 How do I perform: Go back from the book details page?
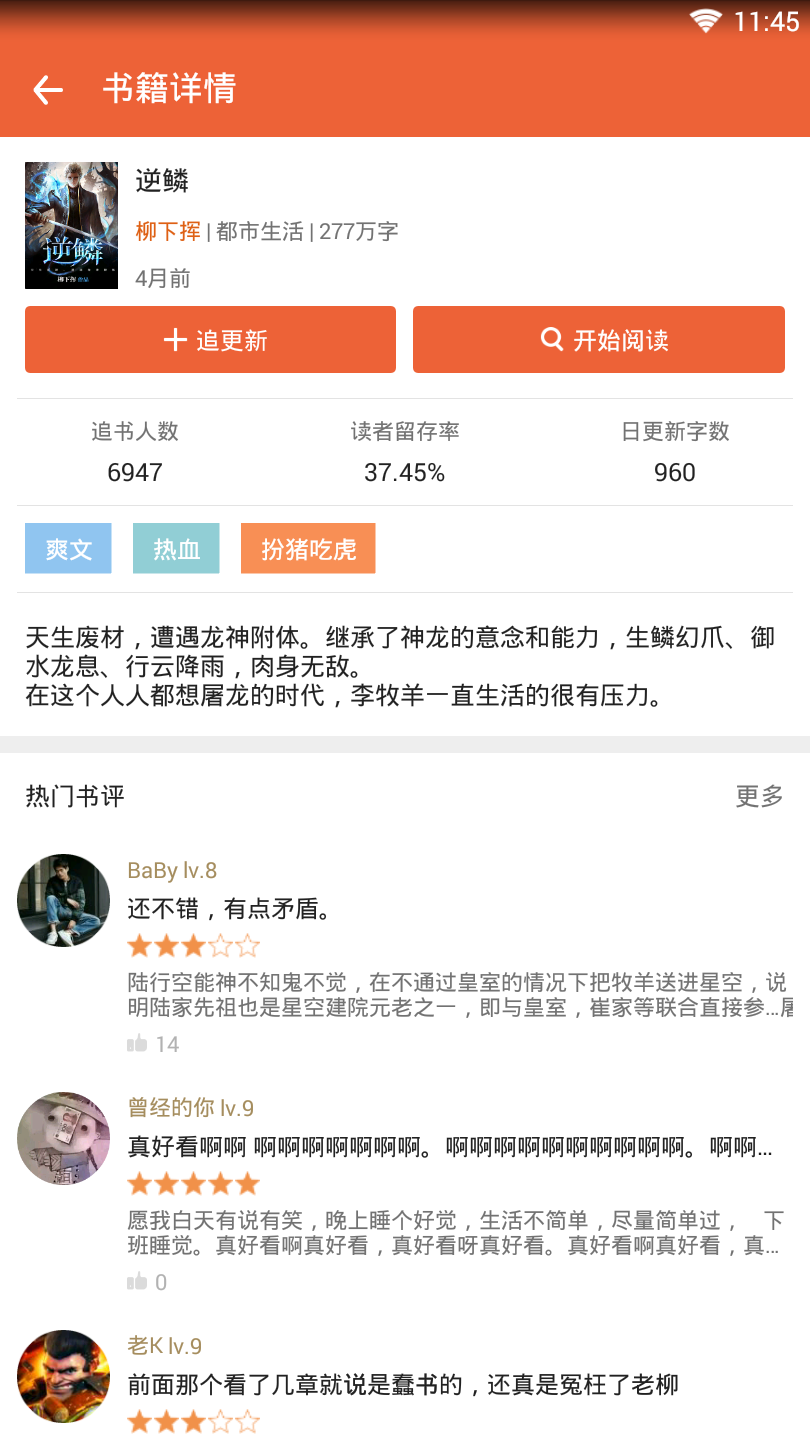48,90
